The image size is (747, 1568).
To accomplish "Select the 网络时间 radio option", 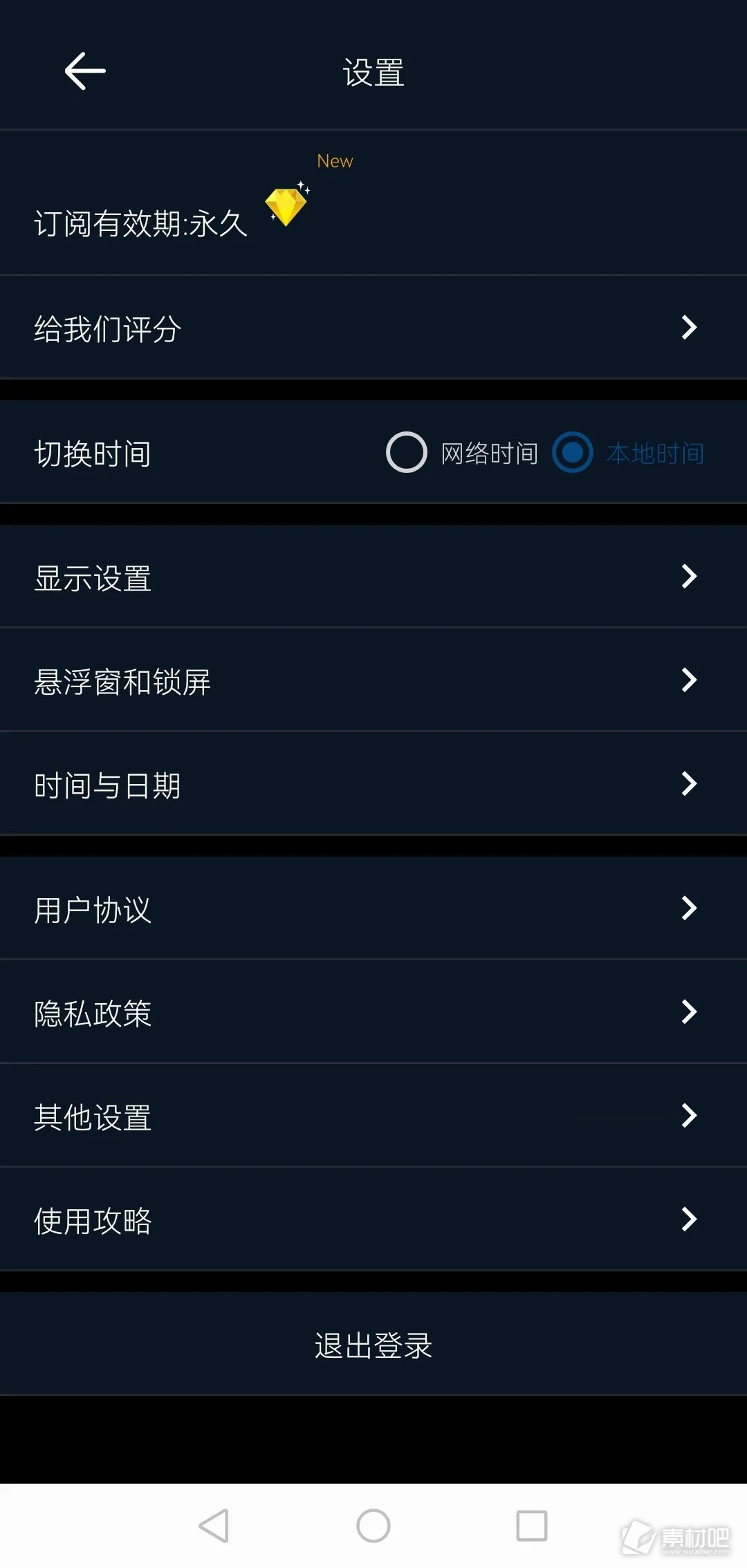I will [407, 452].
